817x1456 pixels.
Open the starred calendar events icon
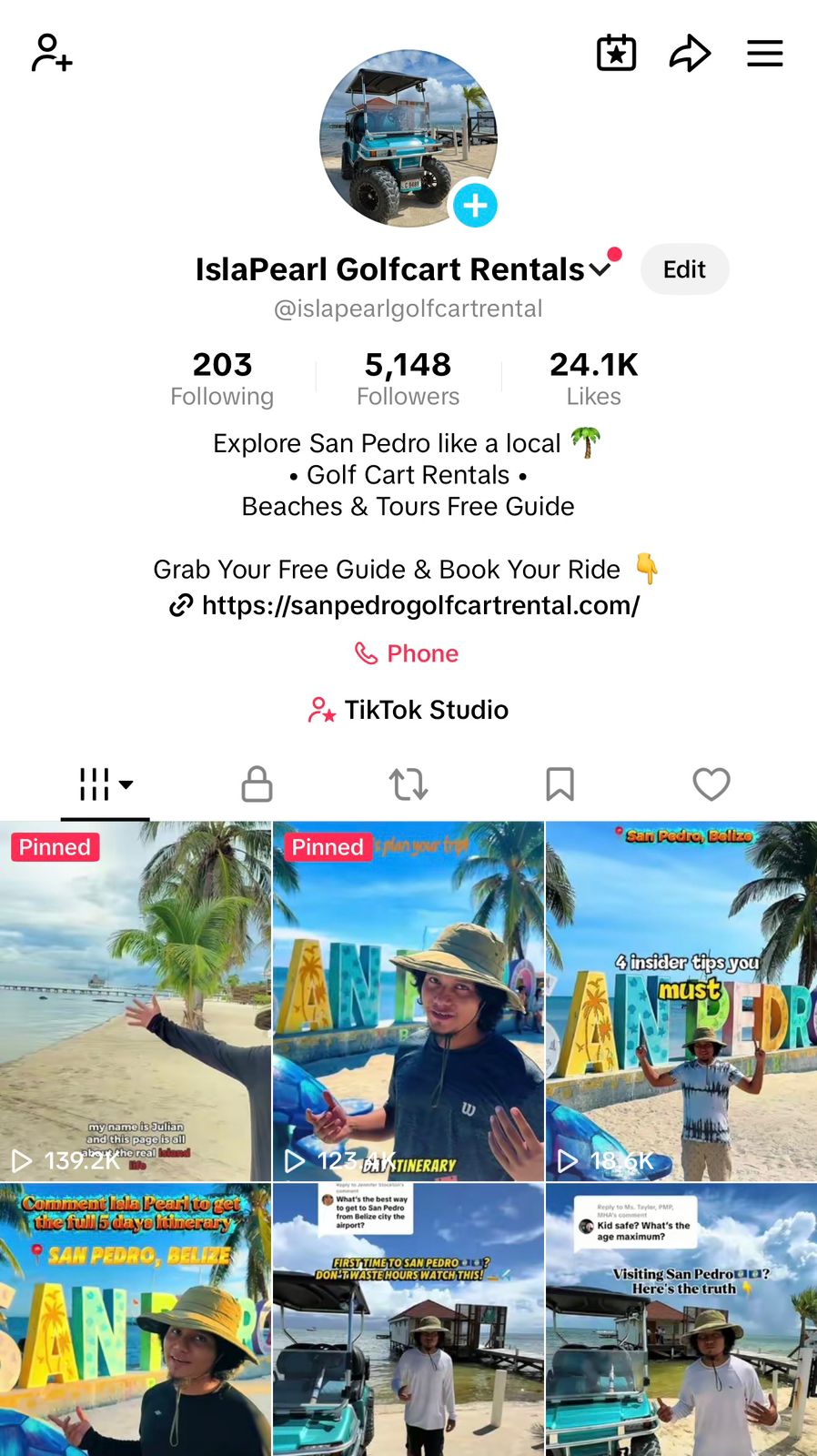tap(616, 53)
